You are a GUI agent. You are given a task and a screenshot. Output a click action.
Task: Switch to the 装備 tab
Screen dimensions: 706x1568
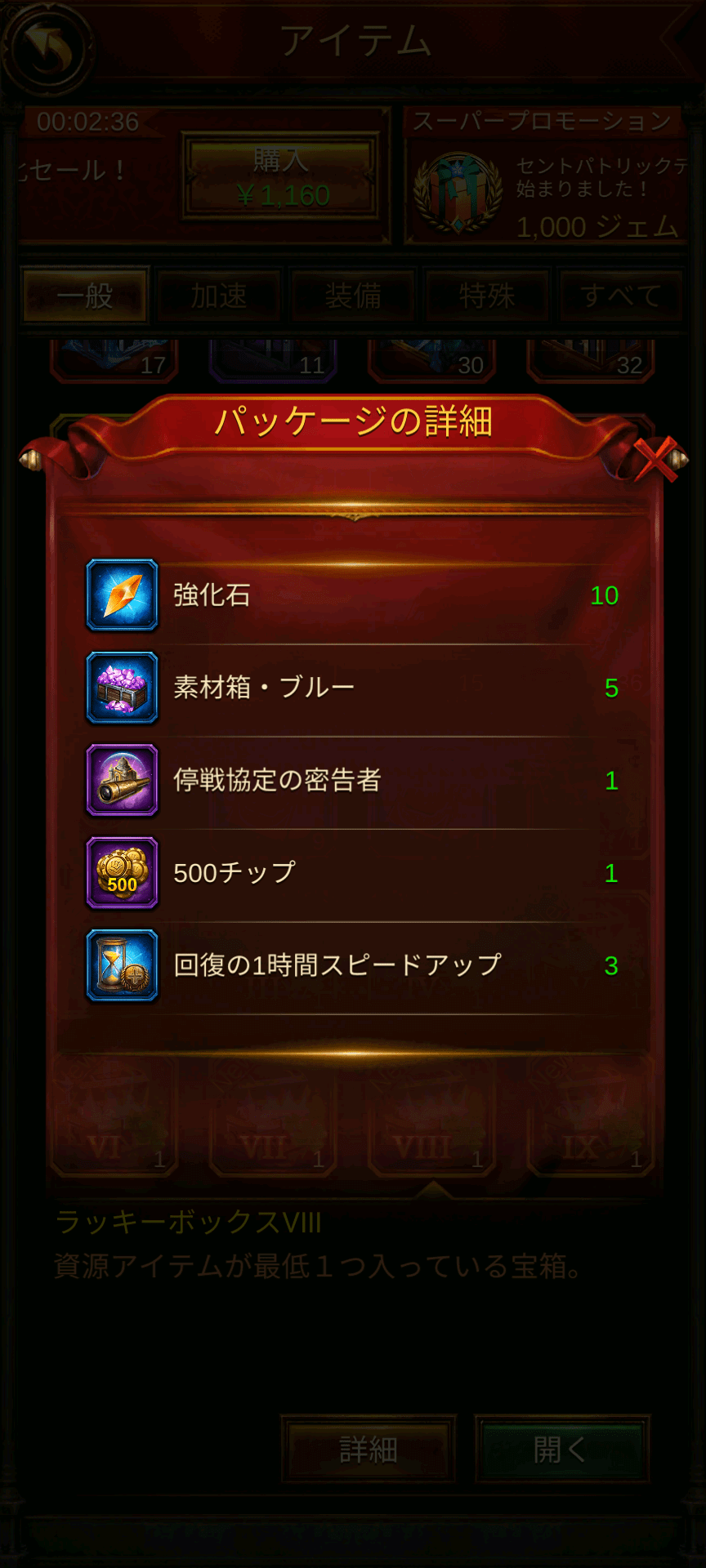pos(353,296)
